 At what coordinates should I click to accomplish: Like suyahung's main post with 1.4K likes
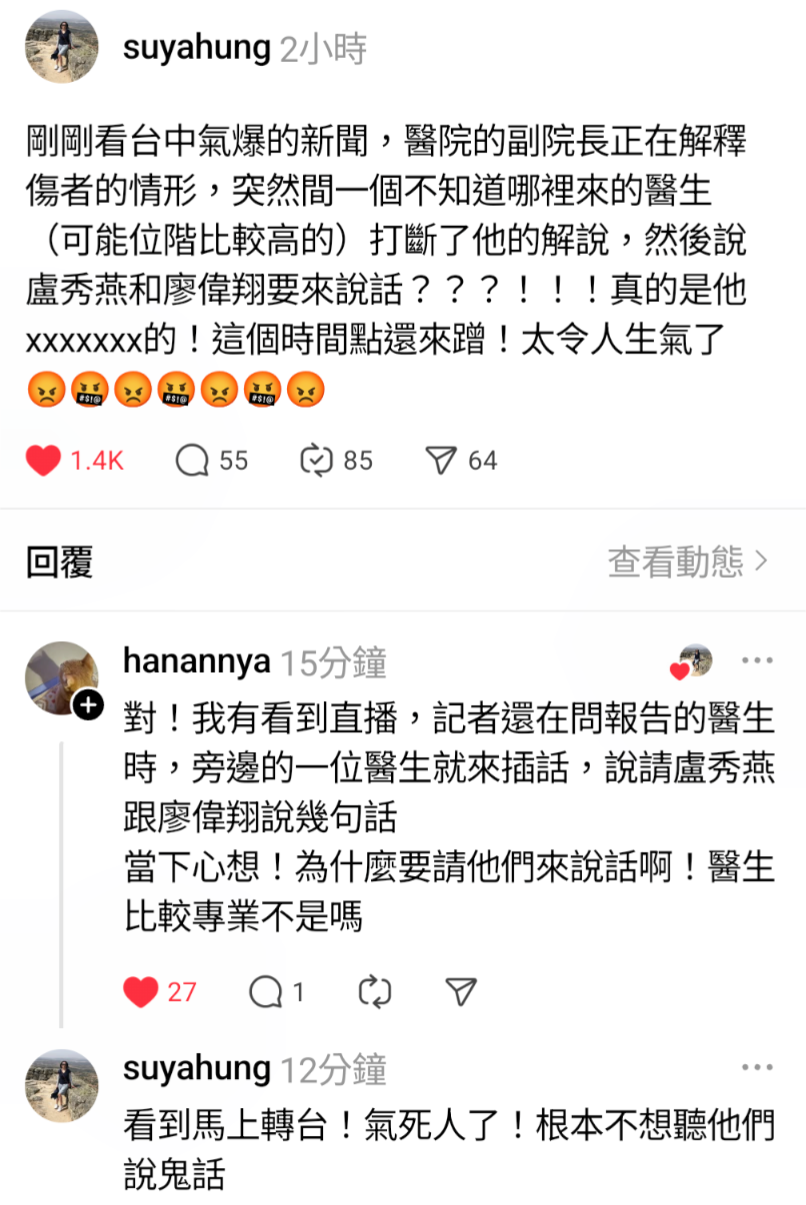coord(43,460)
